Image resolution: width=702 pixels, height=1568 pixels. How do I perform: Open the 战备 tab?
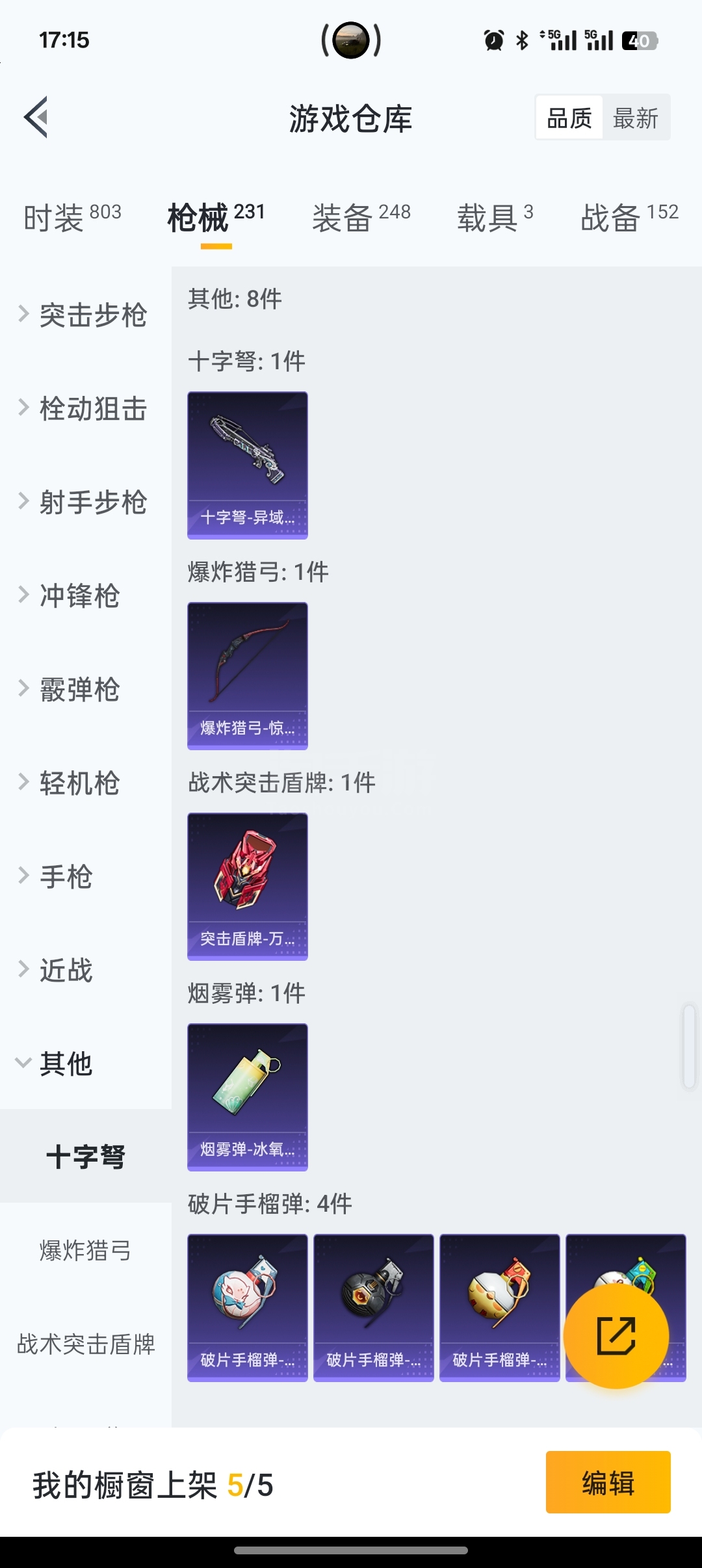pos(629,217)
